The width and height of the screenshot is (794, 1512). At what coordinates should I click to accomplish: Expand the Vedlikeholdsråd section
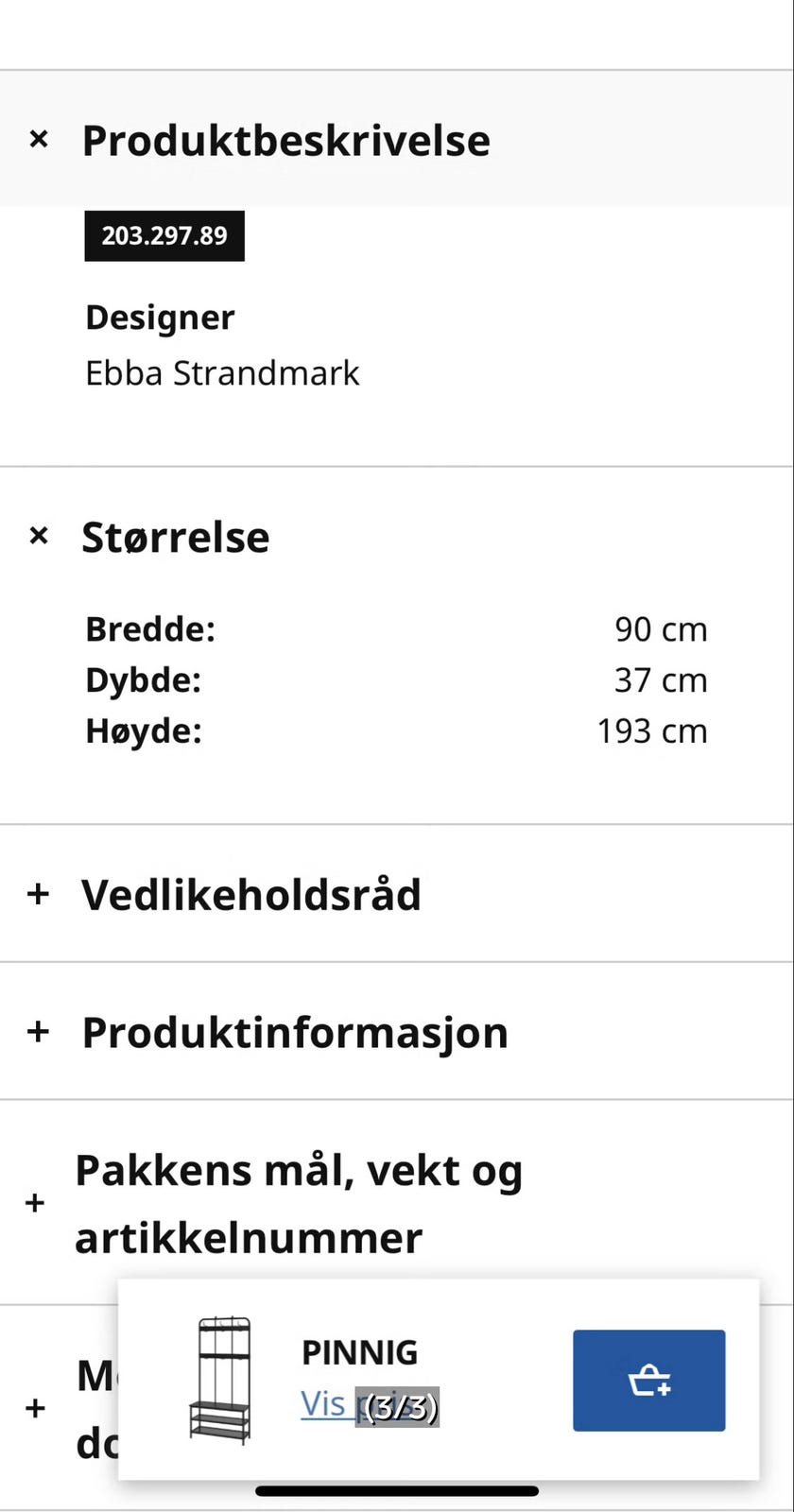click(x=38, y=894)
